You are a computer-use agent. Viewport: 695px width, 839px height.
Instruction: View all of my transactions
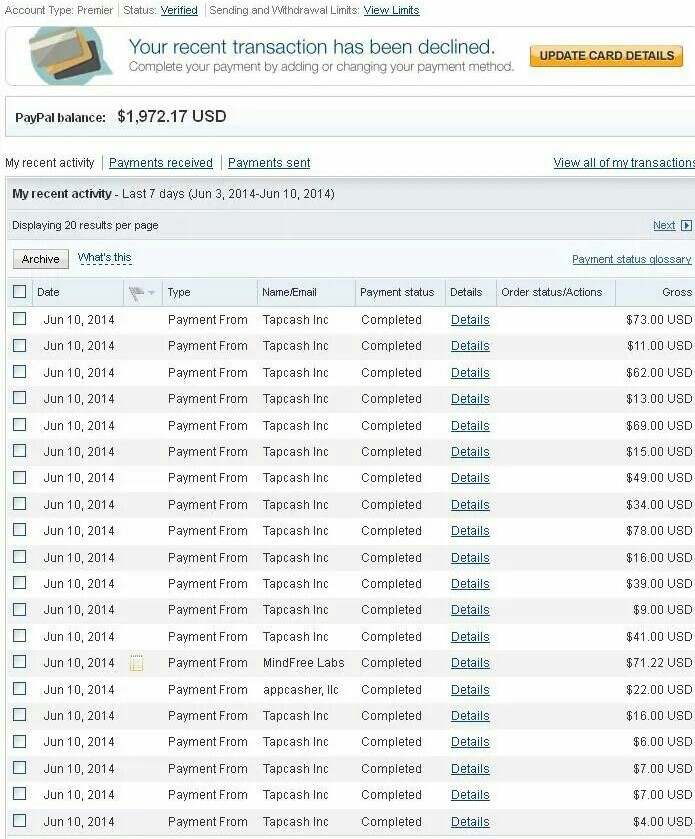coord(623,162)
